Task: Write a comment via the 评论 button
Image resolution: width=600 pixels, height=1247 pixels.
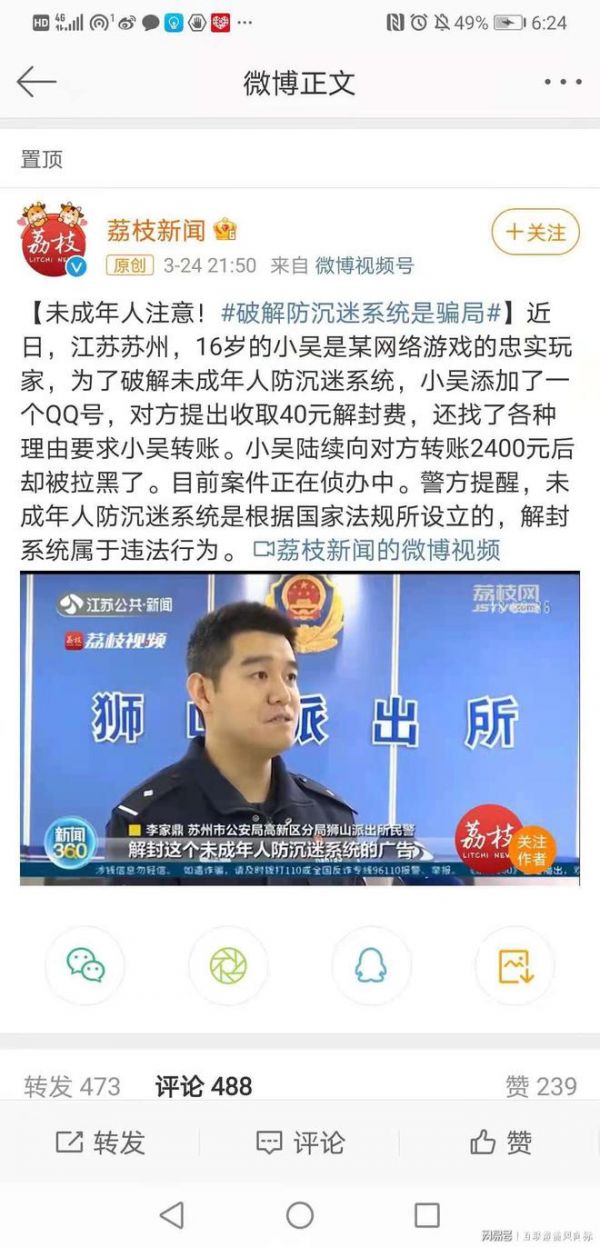Action: tap(300, 1142)
